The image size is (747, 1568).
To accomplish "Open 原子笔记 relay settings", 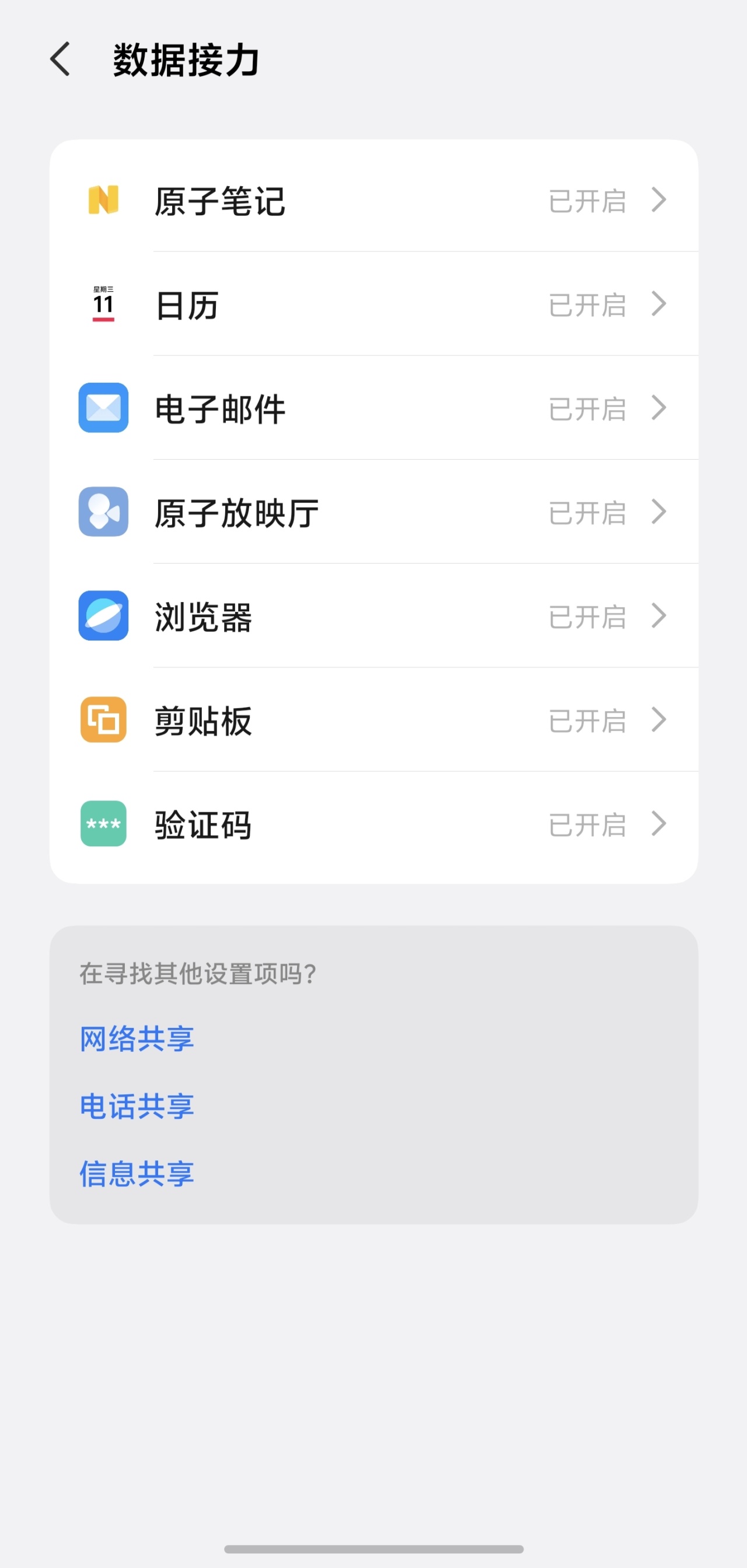I will [373, 200].
